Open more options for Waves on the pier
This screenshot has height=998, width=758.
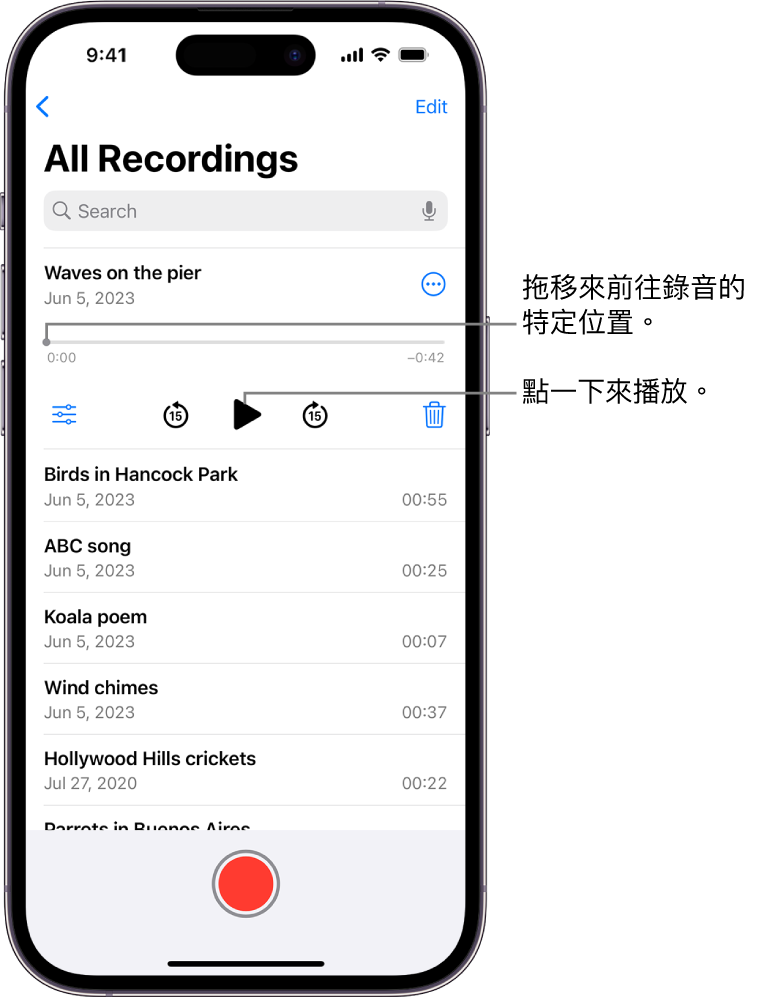point(433,285)
